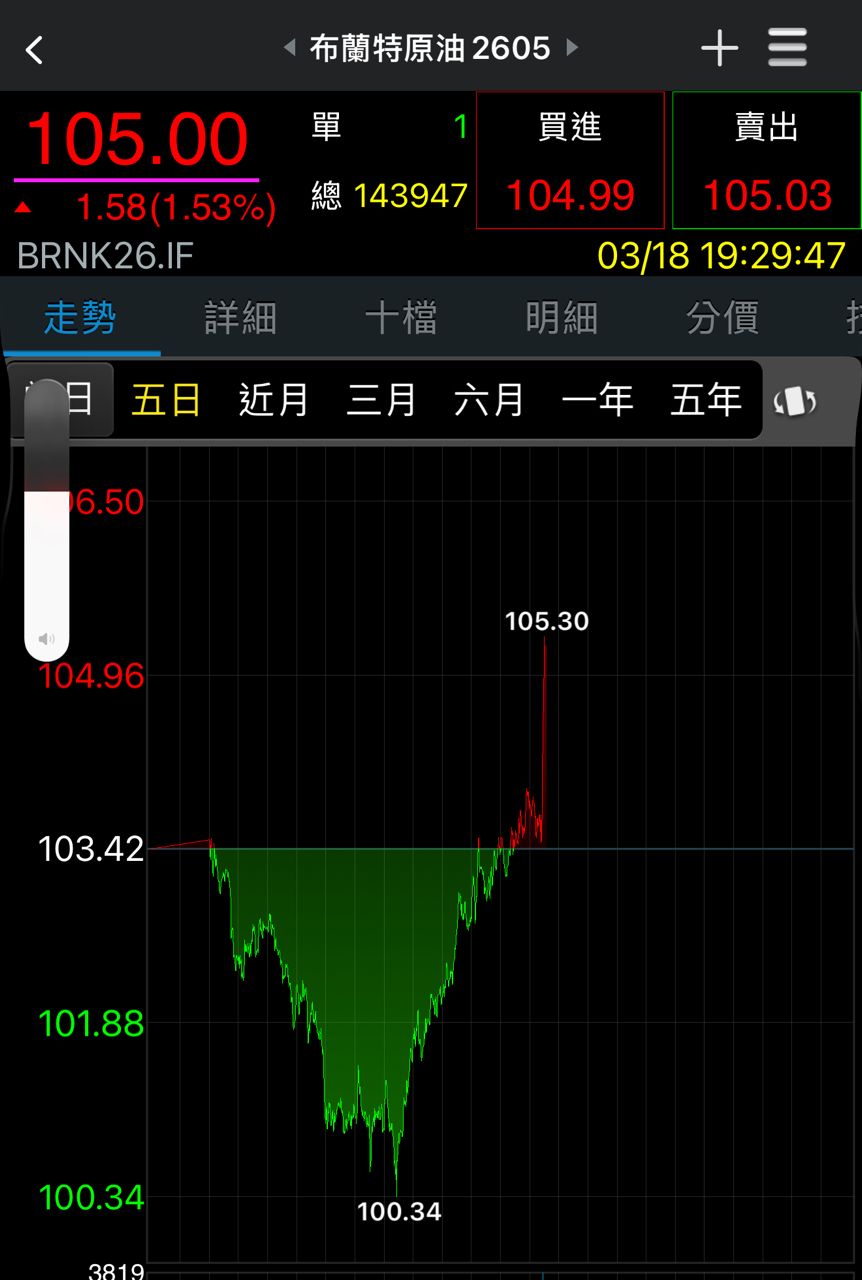Show the 六月 six-month chart

pos(490,401)
